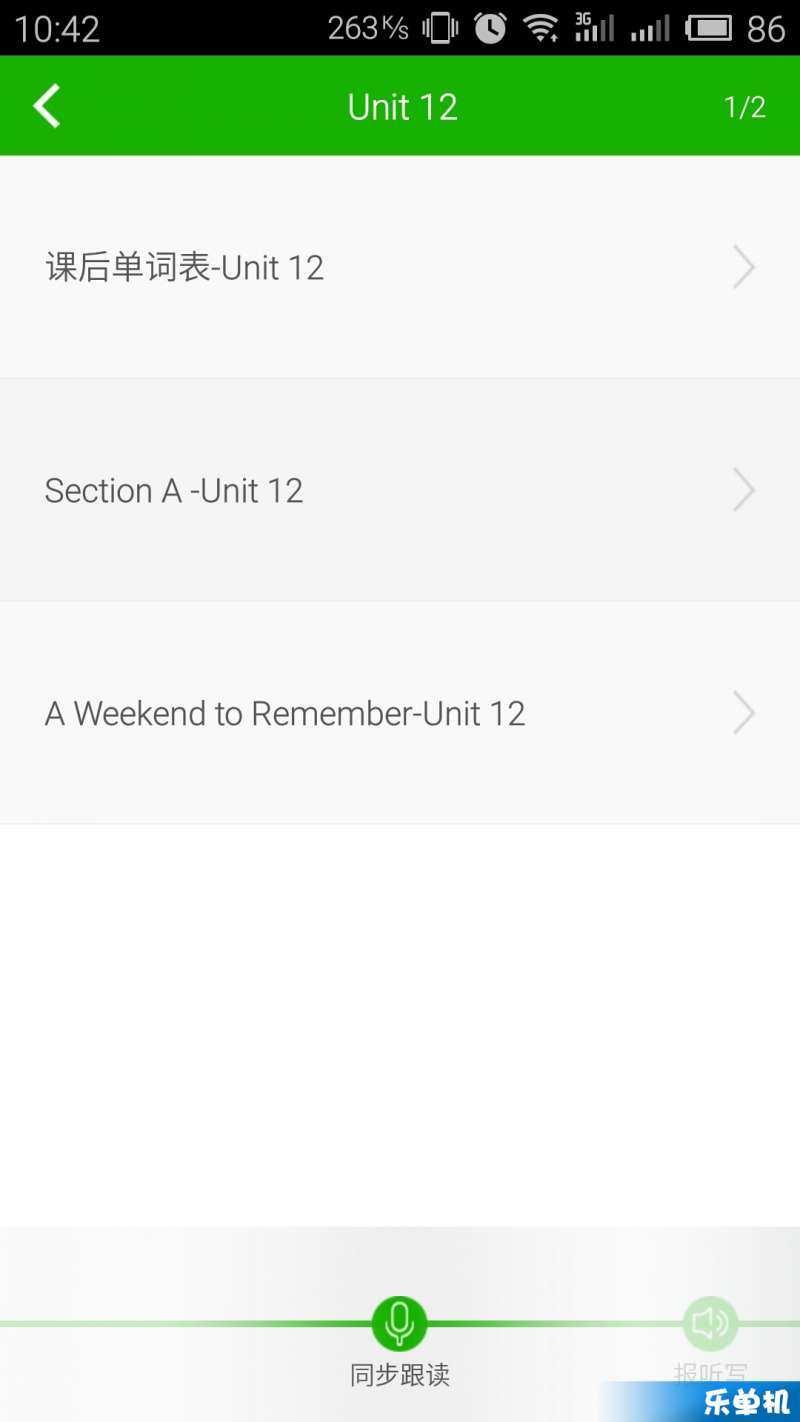
Task: Open A Weekend to Remember-Unit 12
Action: coord(400,713)
